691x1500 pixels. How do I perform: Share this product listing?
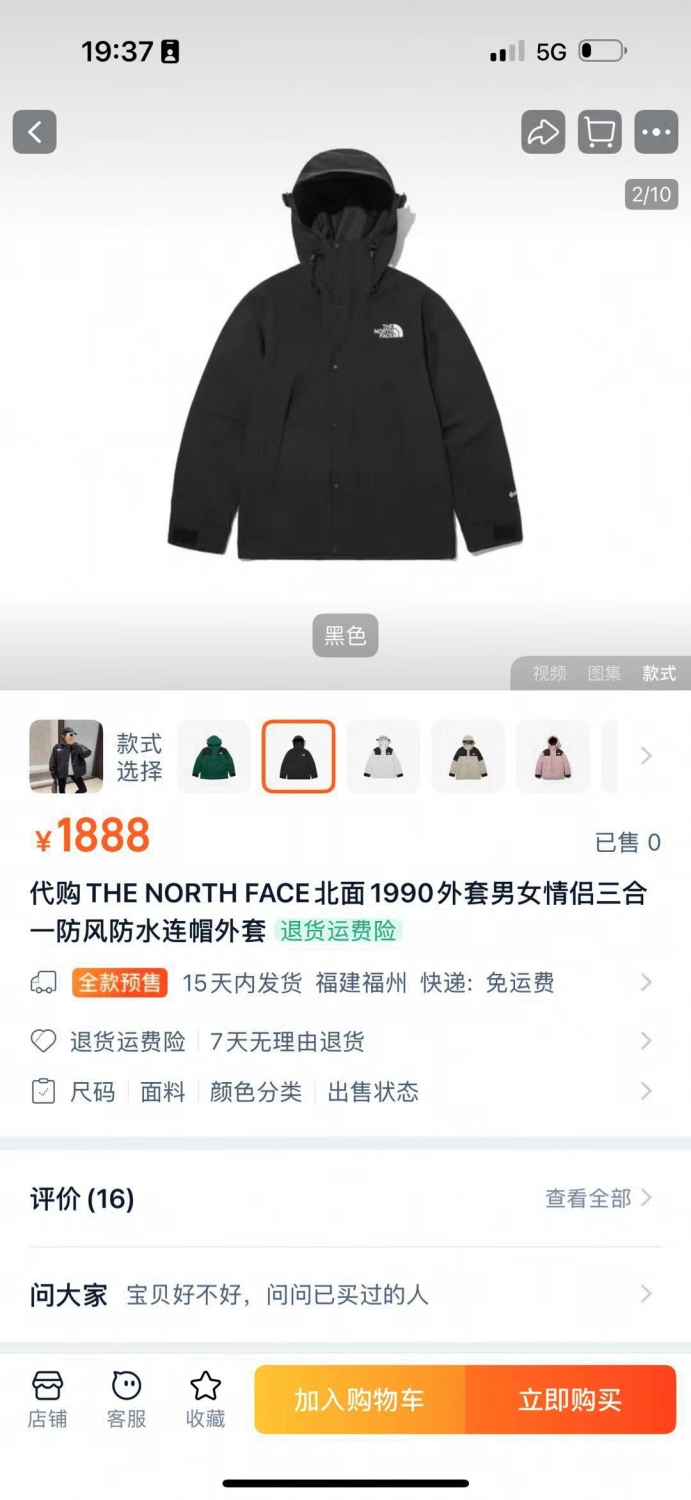(543, 132)
